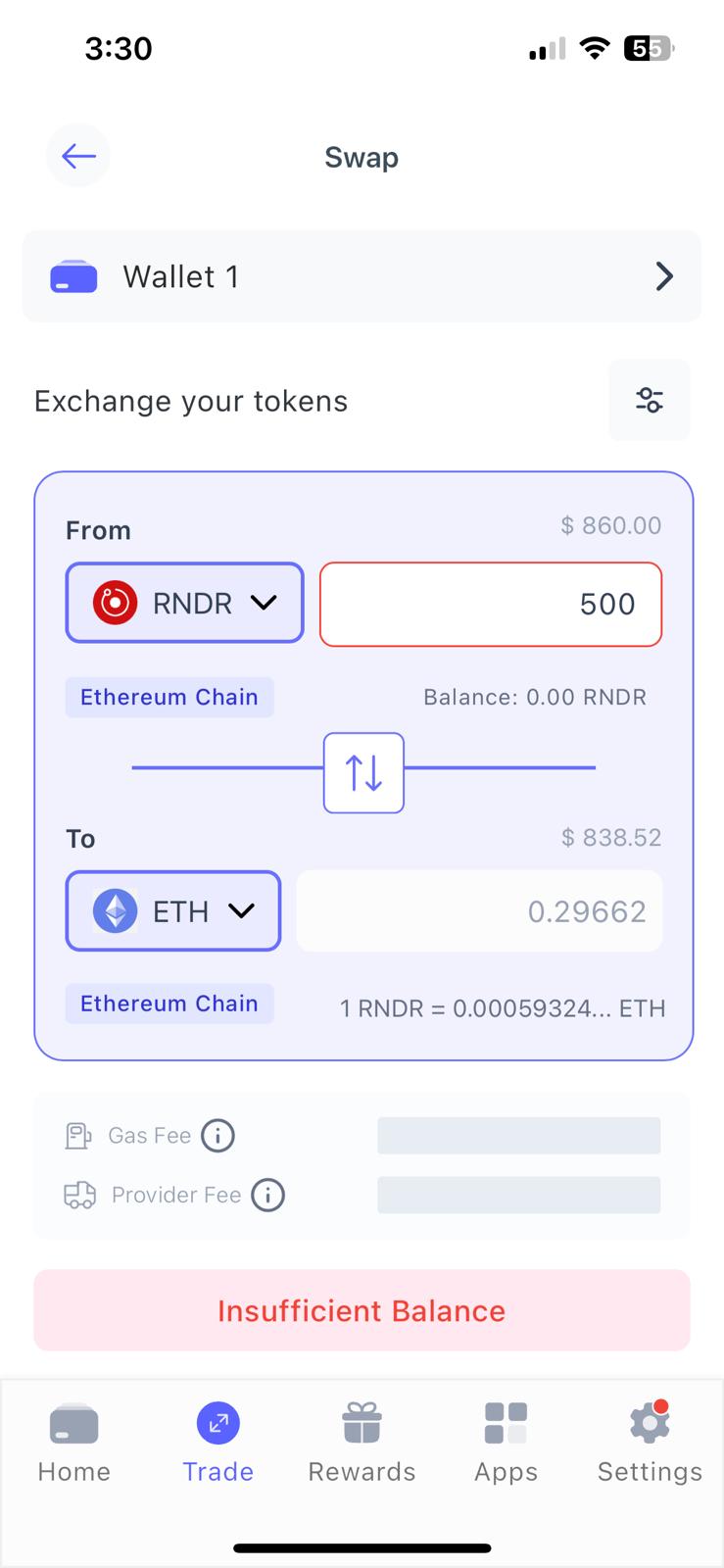This screenshot has height=1568, width=724.
Task: Tap the Home wallet icon
Action: [73, 1423]
